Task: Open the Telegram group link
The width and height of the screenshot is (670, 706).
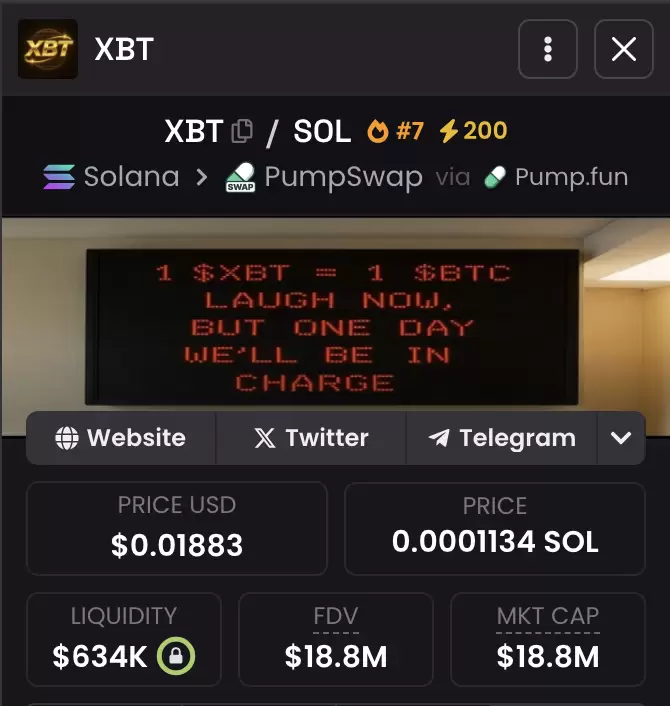Action: pyautogui.click(x=501, y=438)
